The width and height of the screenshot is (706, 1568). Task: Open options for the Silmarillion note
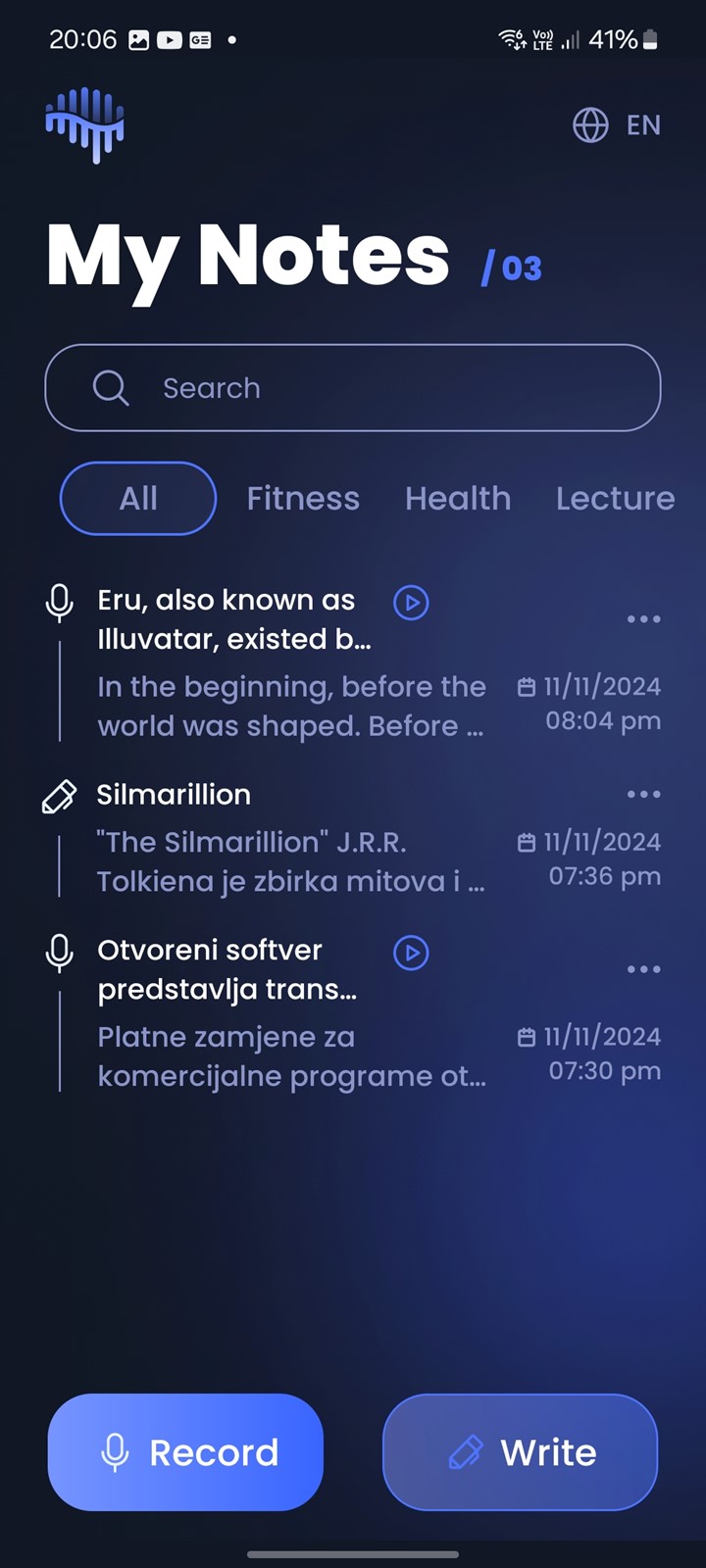tap(643, 794)
